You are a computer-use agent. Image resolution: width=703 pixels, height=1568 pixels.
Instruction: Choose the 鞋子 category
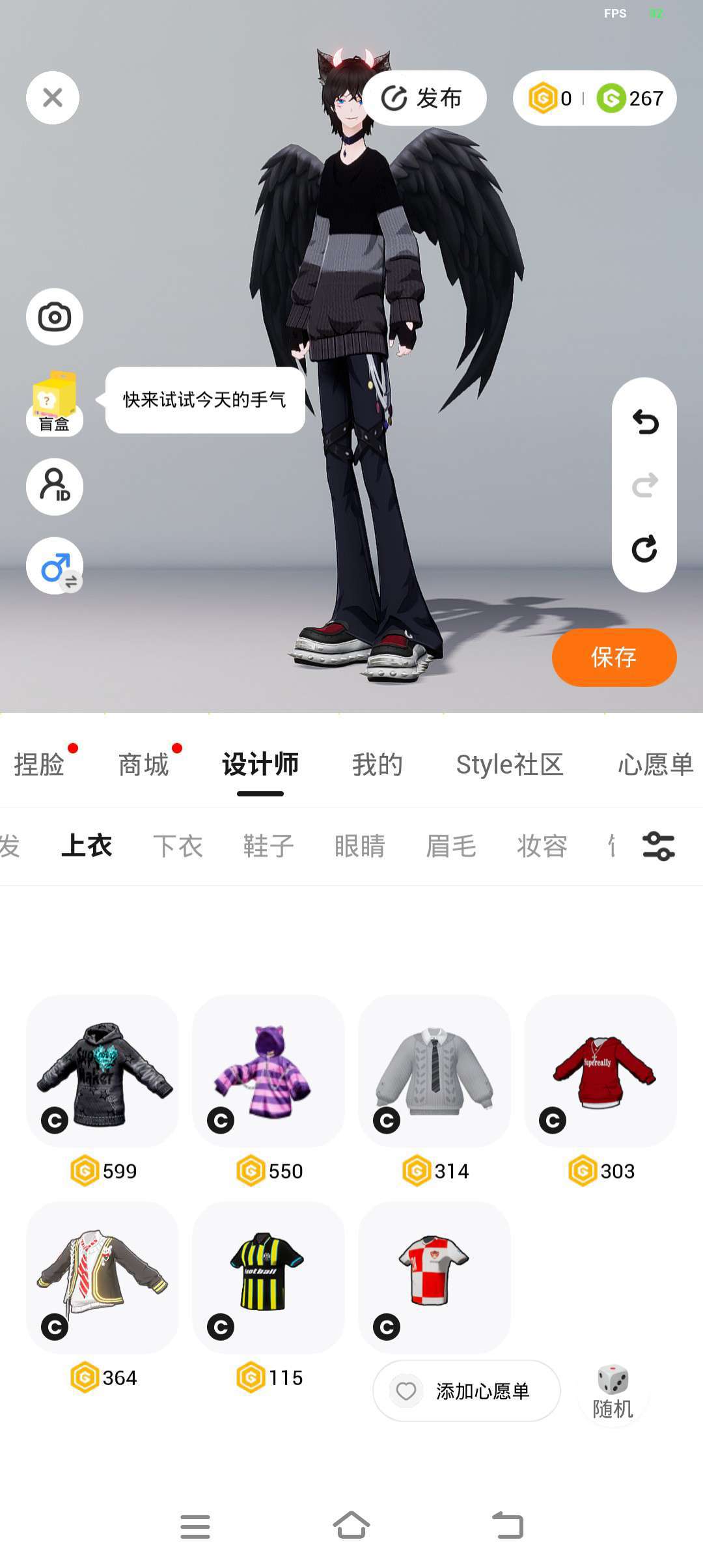269,846
